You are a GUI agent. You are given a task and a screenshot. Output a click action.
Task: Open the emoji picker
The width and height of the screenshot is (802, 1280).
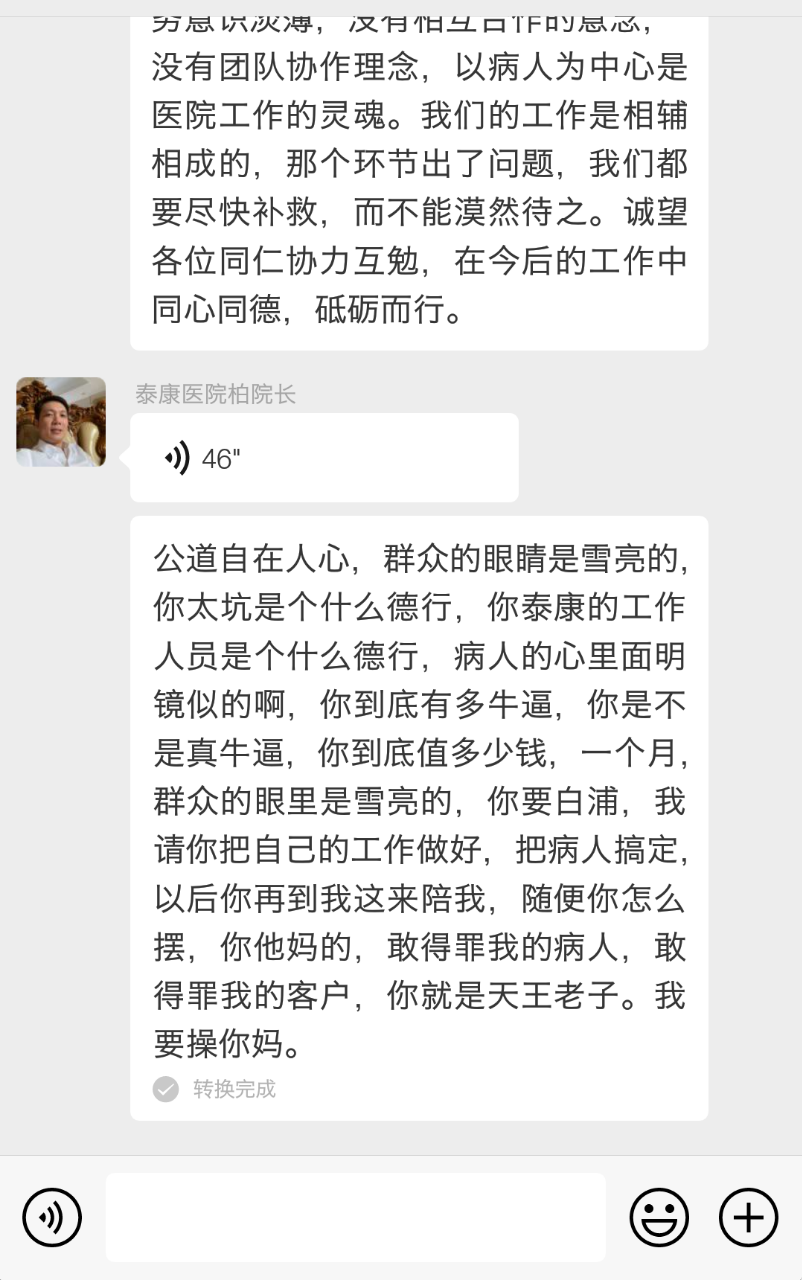tap(659, 1217)
